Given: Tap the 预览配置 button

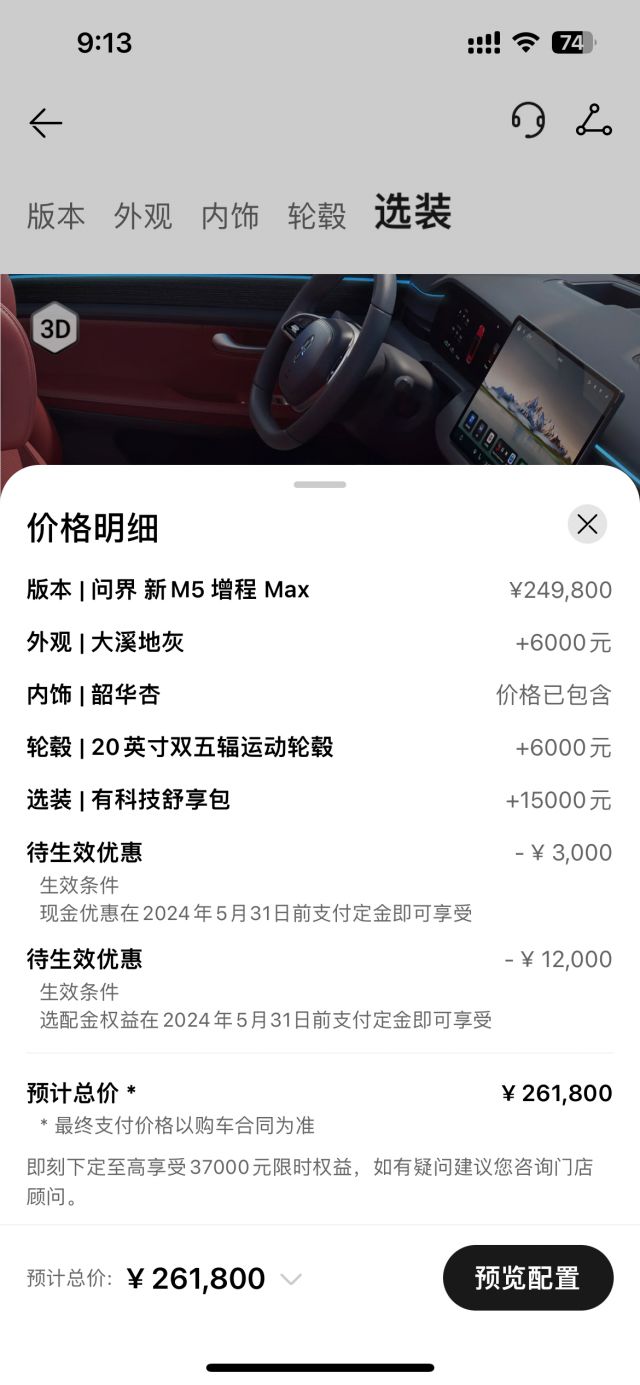Looking at the screenshot, I should (x=527, y=1277).
